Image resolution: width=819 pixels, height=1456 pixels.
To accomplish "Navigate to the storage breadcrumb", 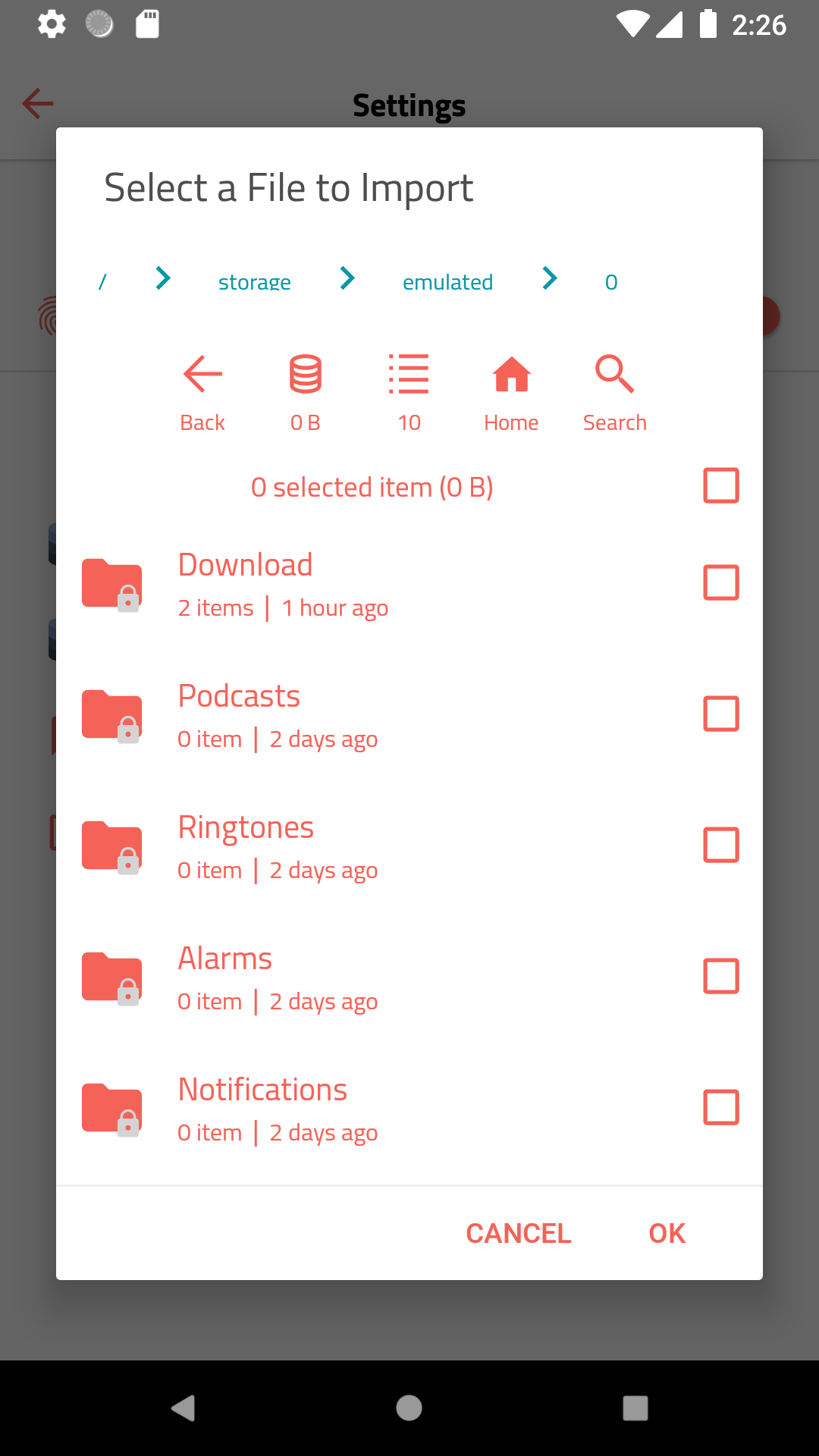I will pyautogui.click(x=255, y=282).
